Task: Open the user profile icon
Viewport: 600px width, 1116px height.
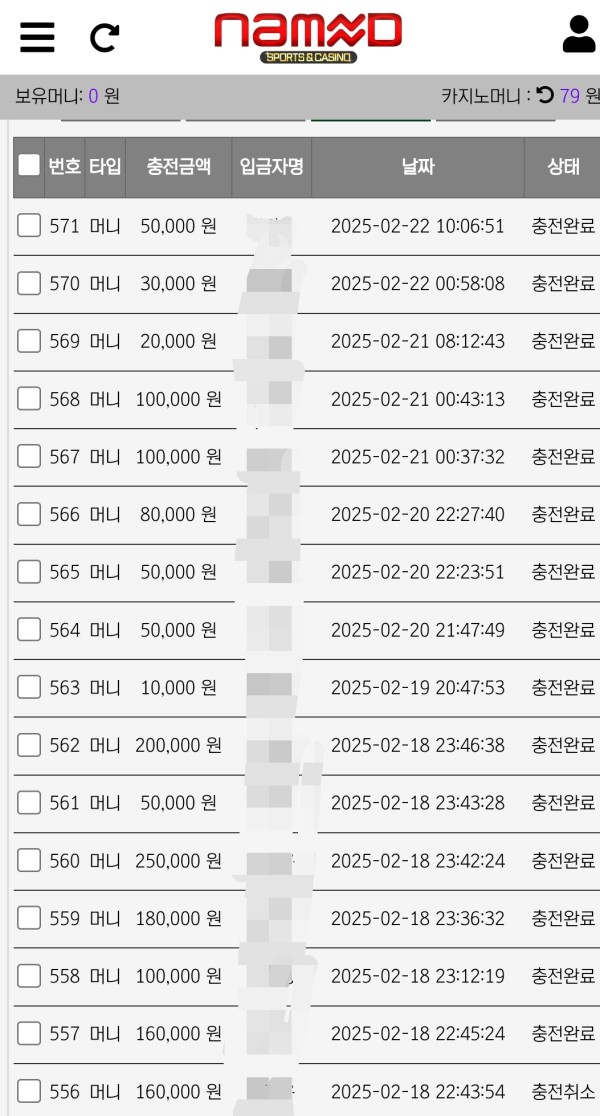Action: pyautogui.click(x=578, y=34)
